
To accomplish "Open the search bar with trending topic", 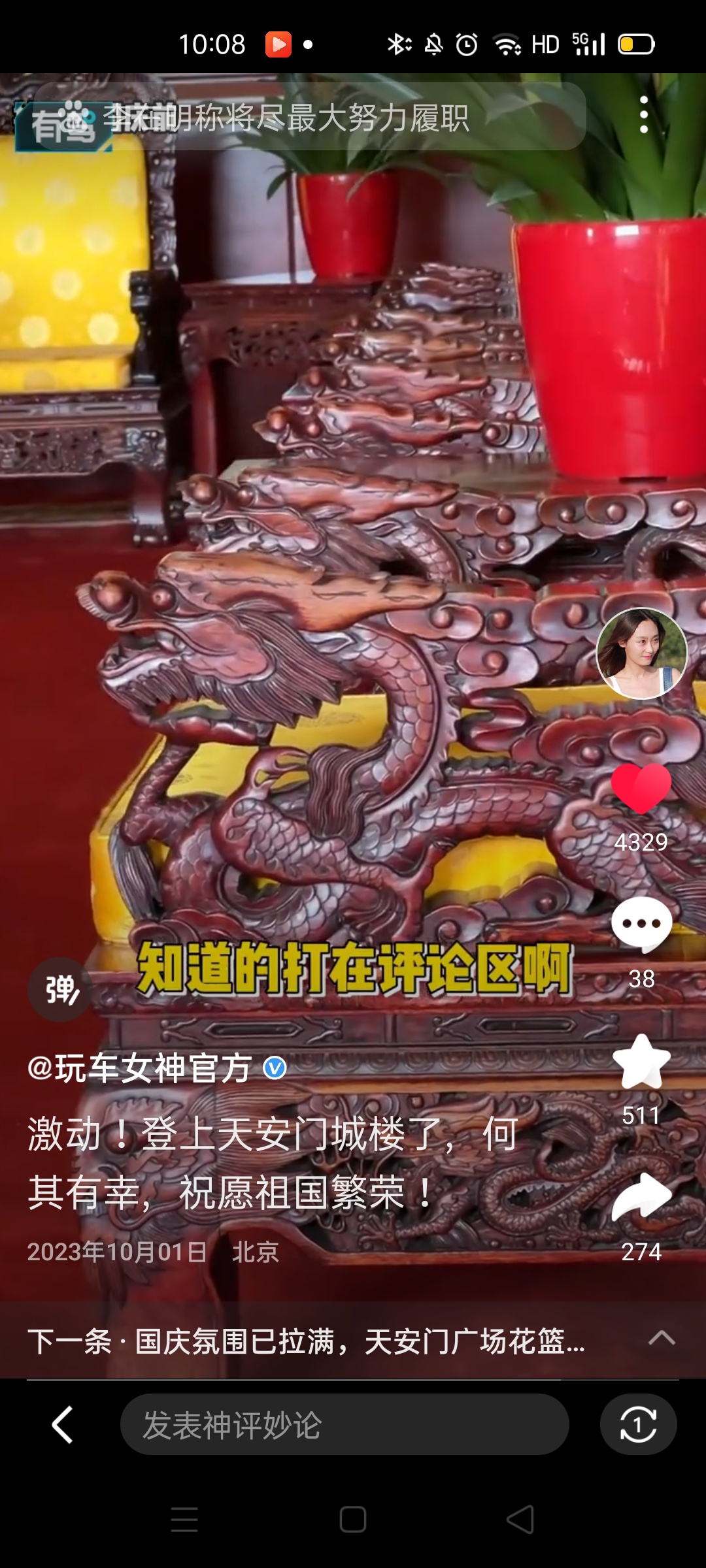I will point(309,117).
